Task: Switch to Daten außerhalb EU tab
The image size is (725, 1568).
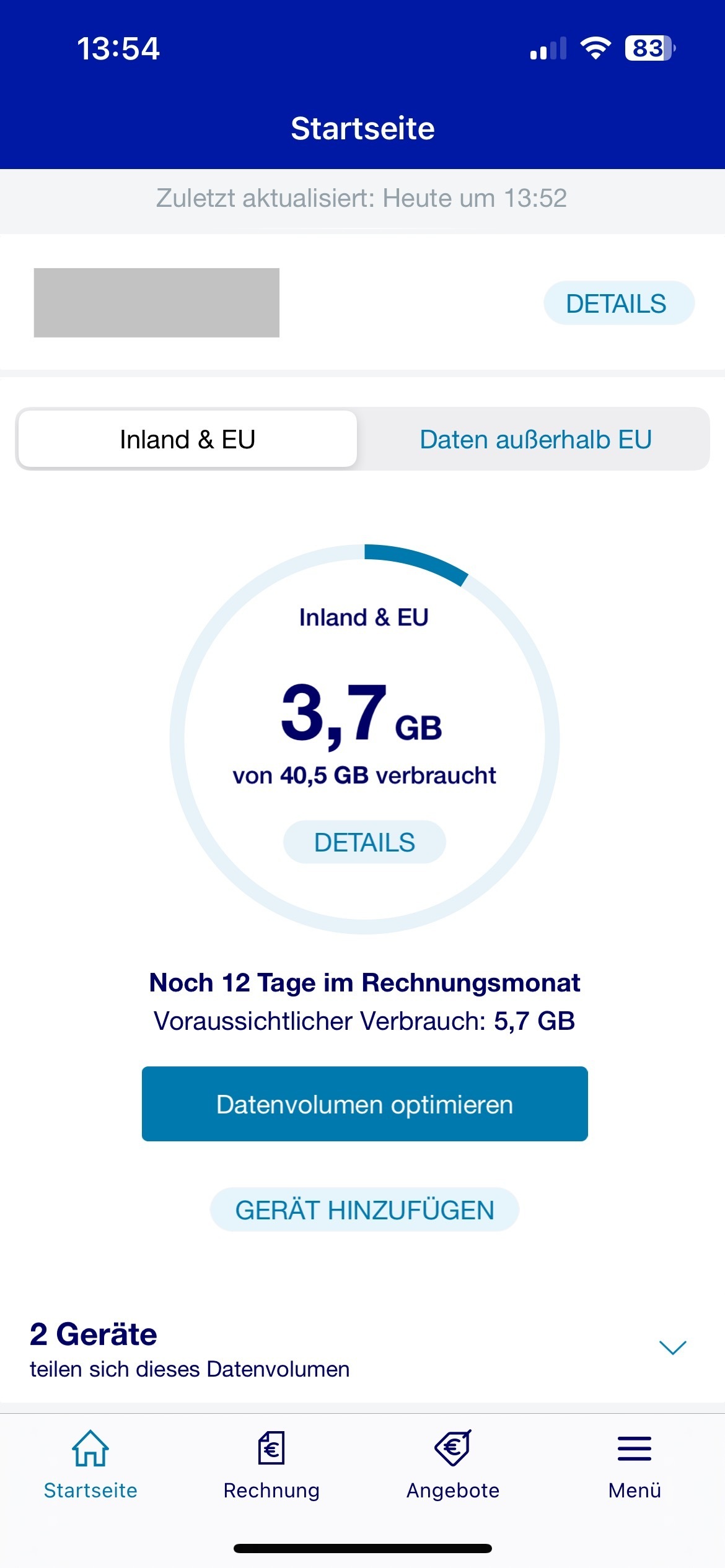Action: coord(535,439)
